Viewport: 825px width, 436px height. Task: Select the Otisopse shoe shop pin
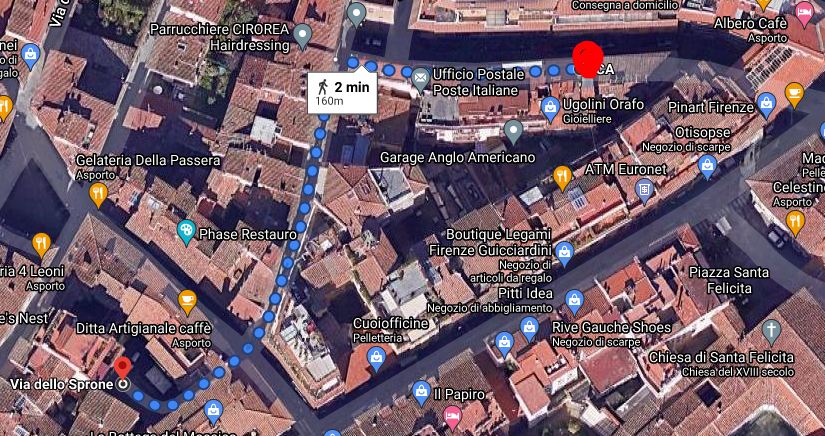tap(707, 167)
